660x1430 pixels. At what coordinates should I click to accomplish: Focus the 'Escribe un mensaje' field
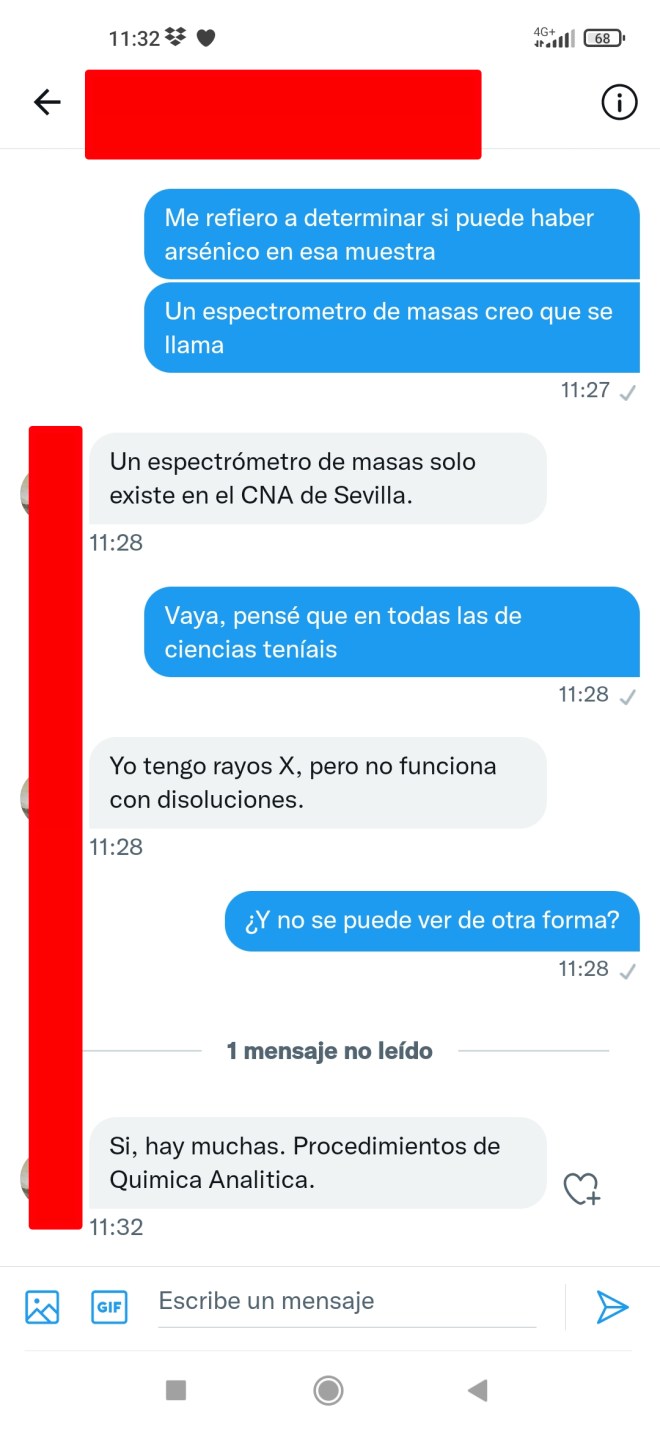pos(347,1302)
